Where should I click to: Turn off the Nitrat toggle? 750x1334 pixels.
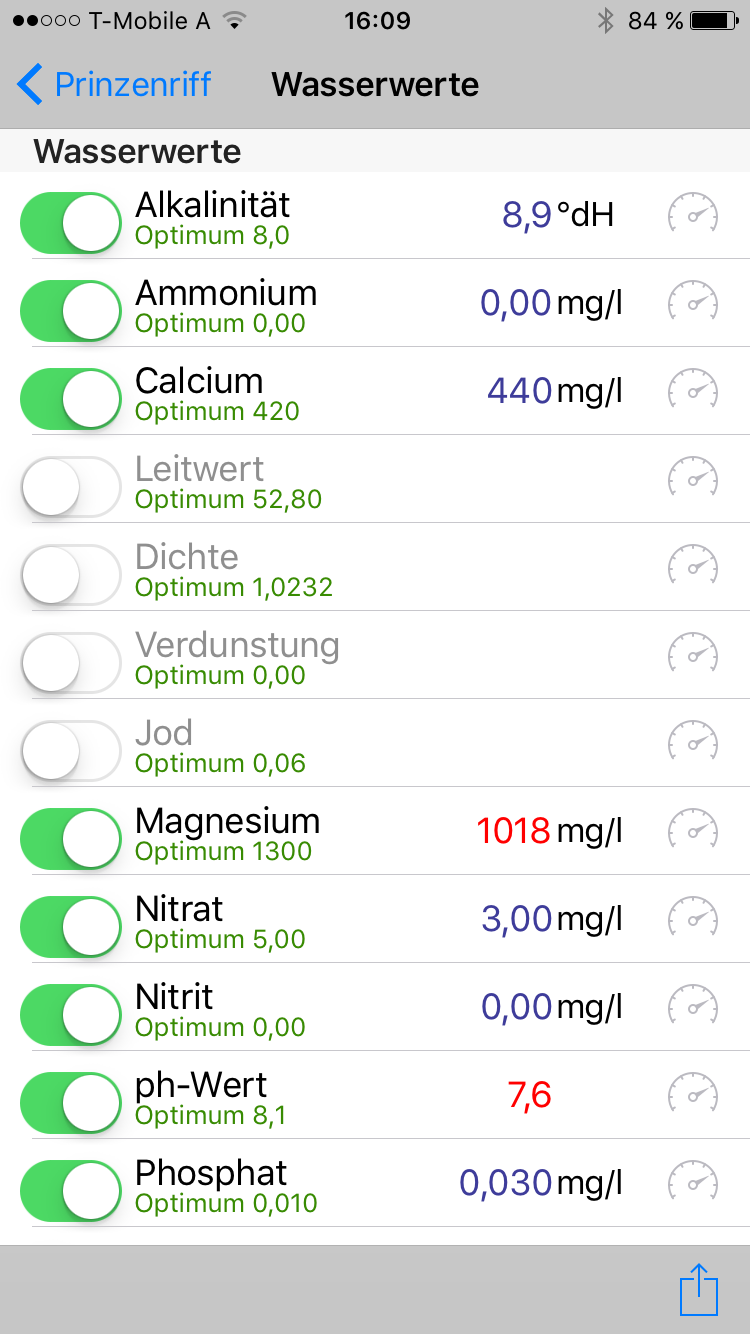tap(70, 926)
